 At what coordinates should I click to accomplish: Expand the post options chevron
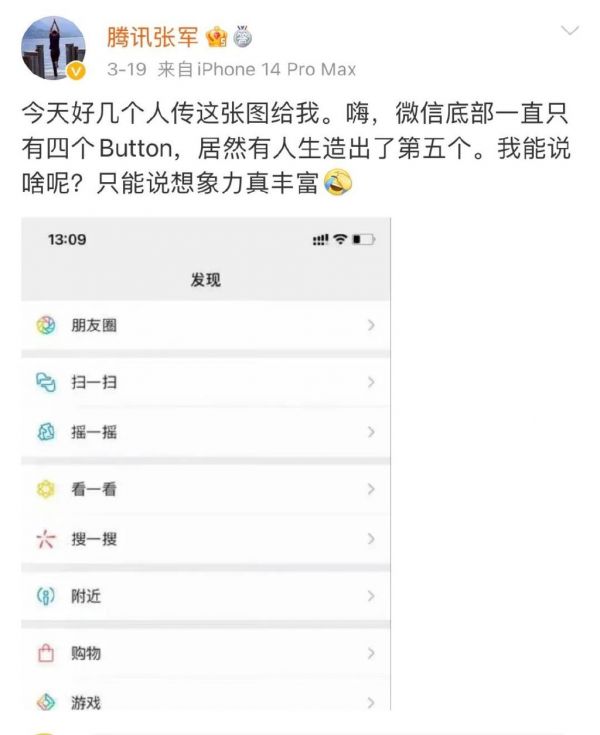(569, 32)
